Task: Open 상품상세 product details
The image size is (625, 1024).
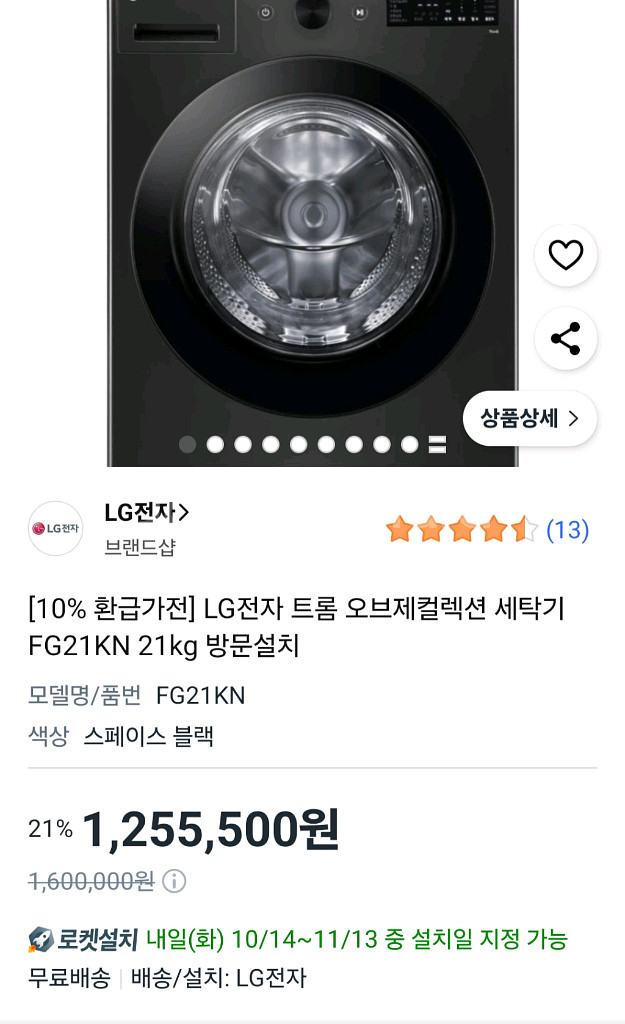Action: pyautogui.click(x=529, y=418)
